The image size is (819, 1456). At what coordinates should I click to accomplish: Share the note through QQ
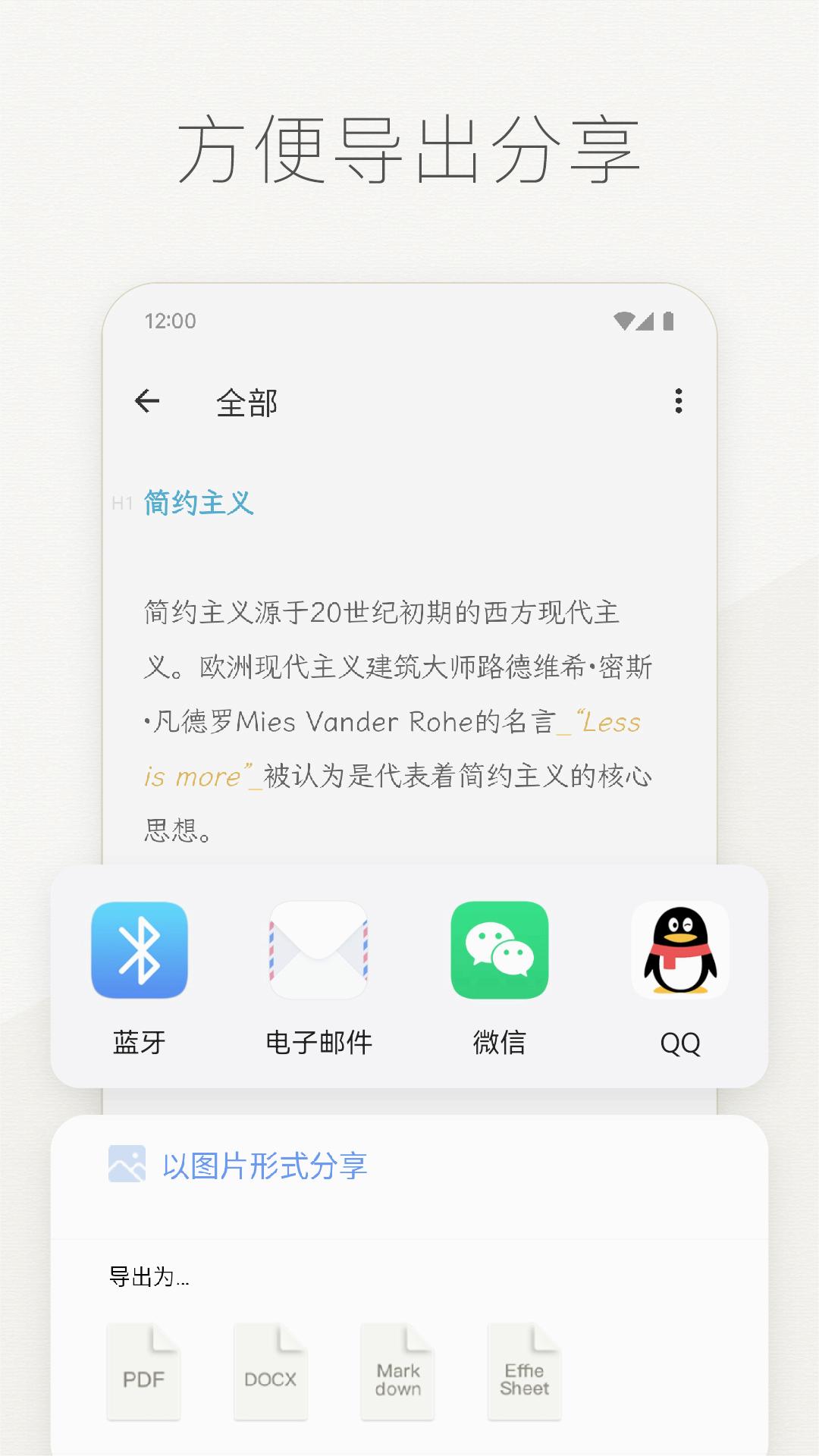click(x=679, y=950)
